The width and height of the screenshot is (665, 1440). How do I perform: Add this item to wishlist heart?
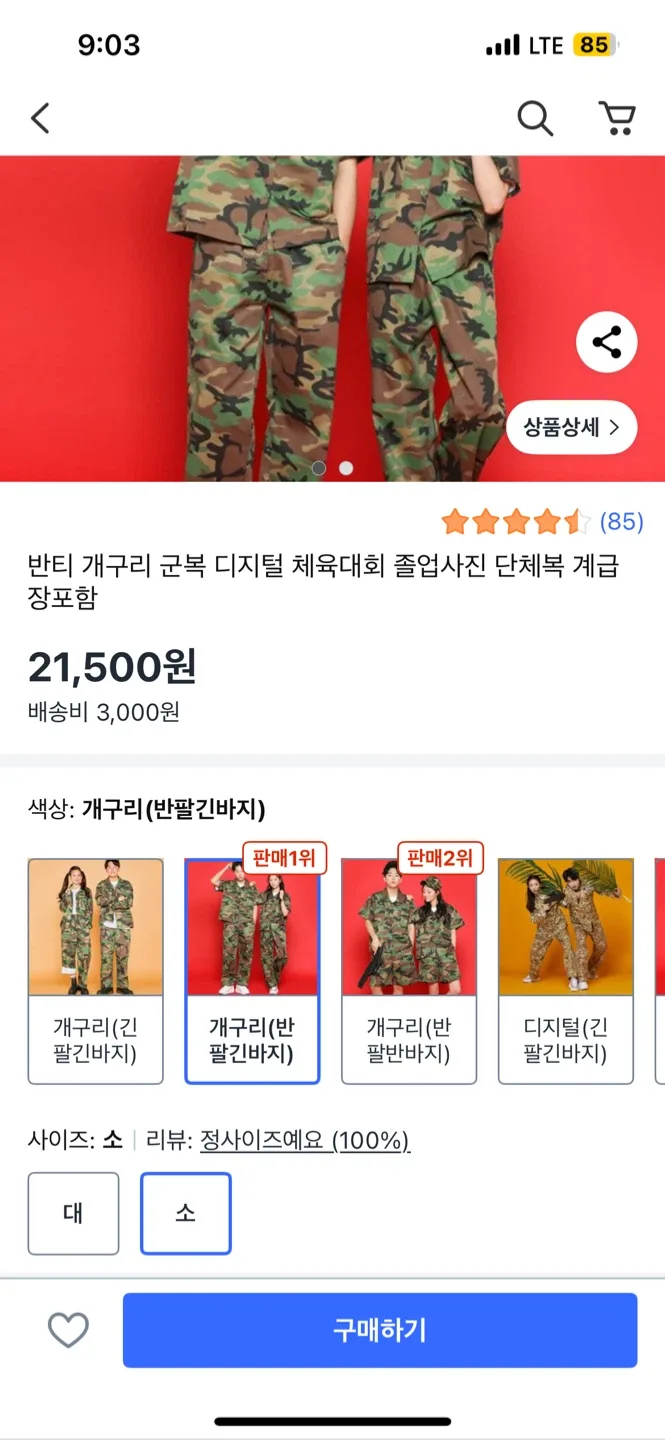coord(68,1330)
